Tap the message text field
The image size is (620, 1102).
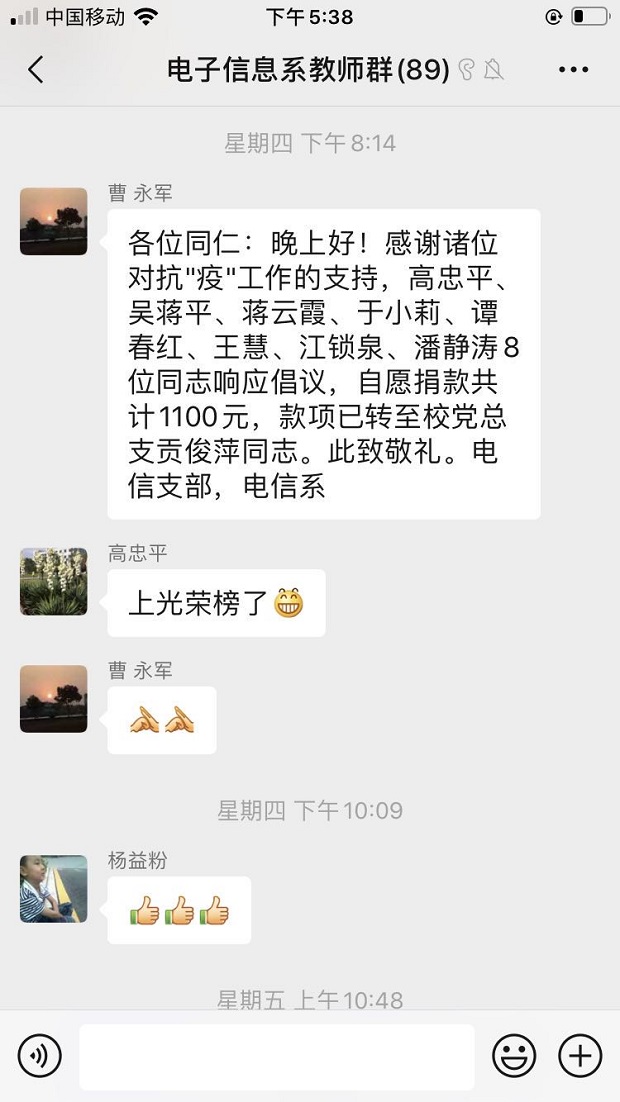pos(277,1057)
